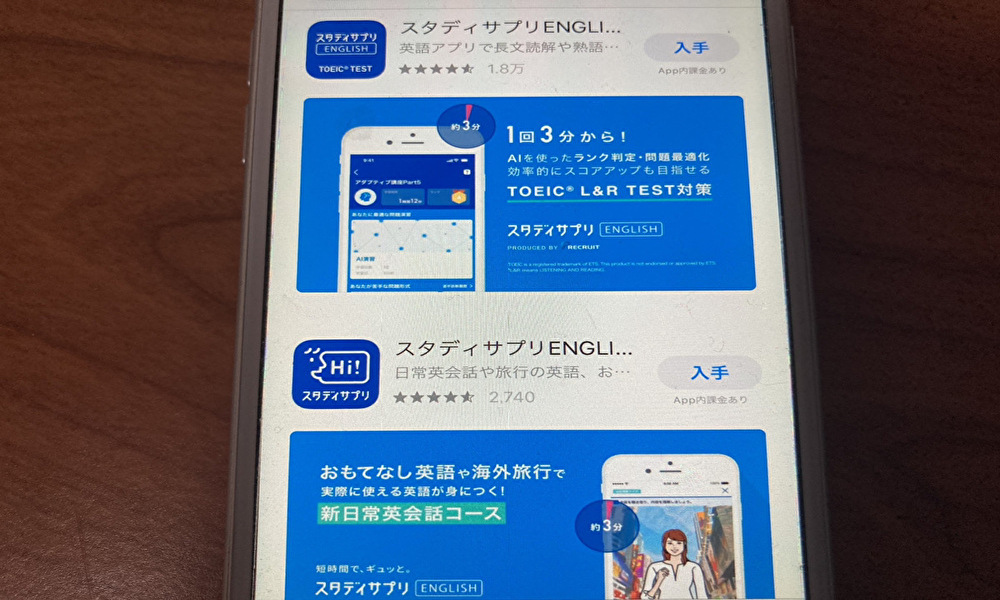Tap 入手 for the Studysapuri Hi! conversation app
The width and height of the screenshot is (1000, 600).
pos(709,373)
